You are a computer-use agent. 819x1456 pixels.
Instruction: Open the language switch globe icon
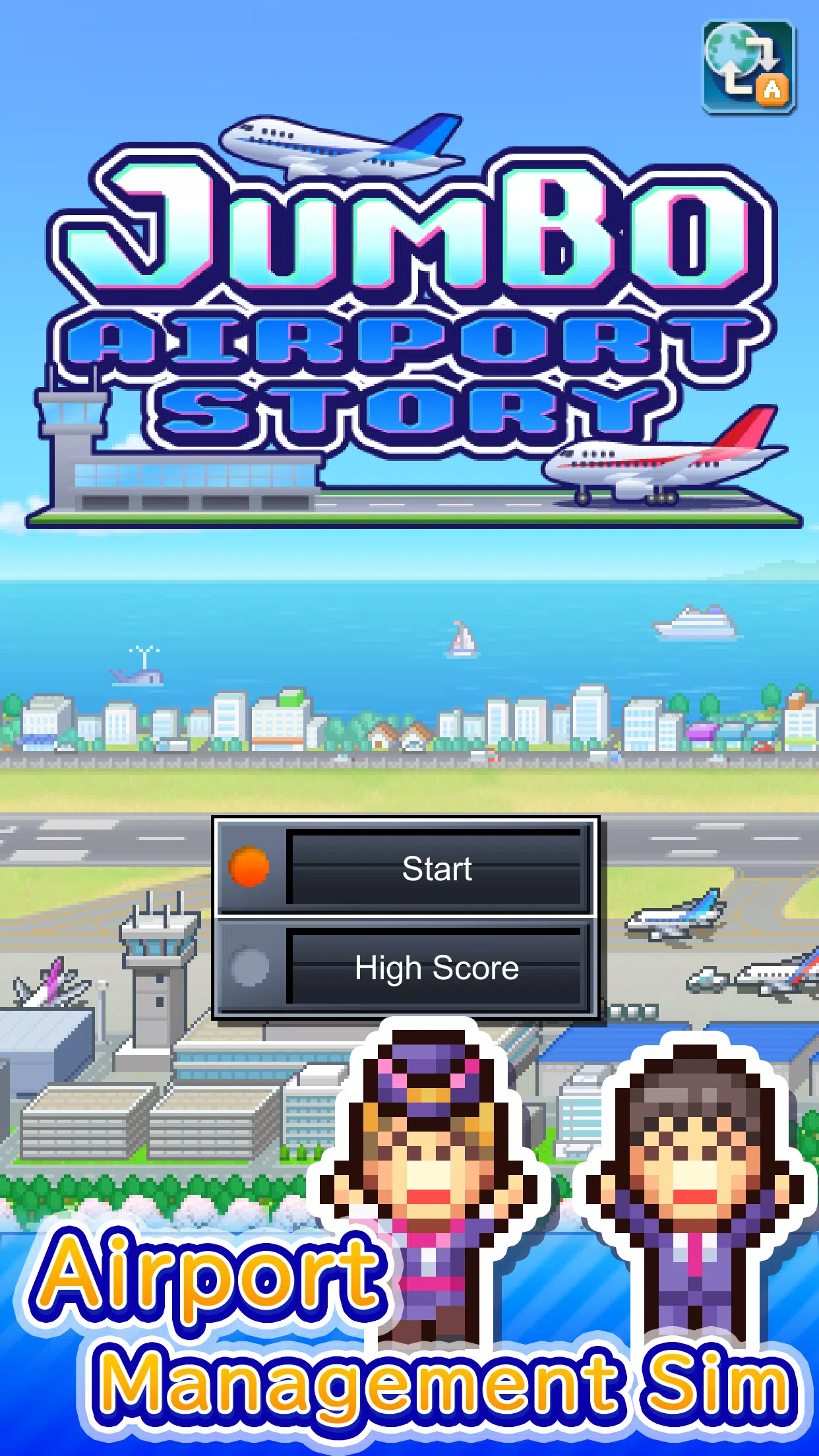pos(748,67)
